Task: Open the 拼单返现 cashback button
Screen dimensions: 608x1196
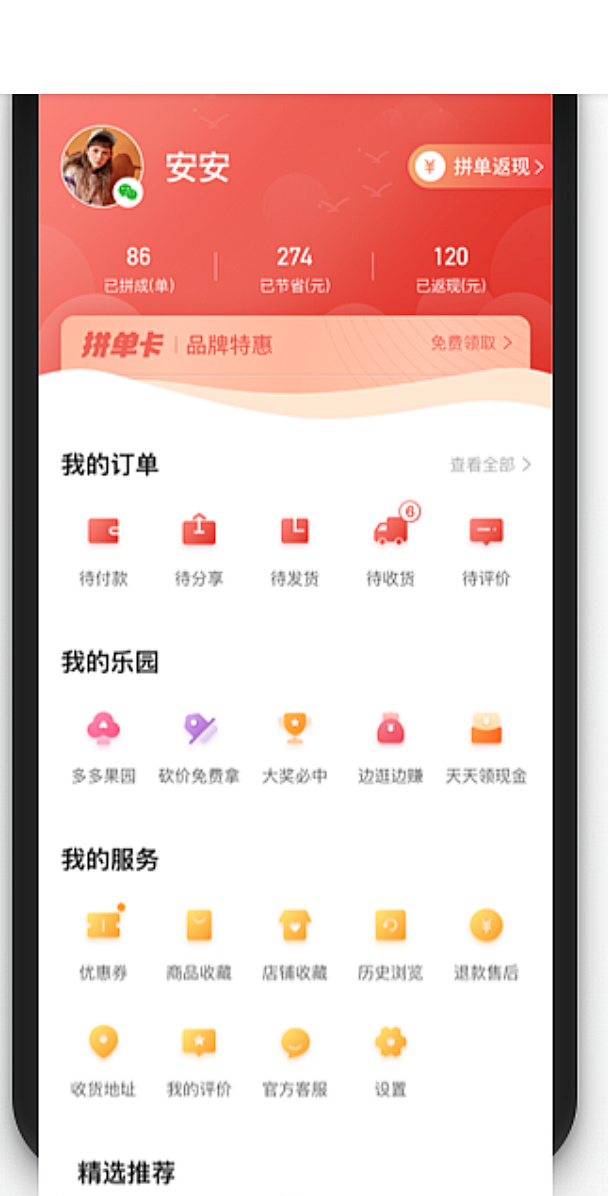Action: click(481, 166)
